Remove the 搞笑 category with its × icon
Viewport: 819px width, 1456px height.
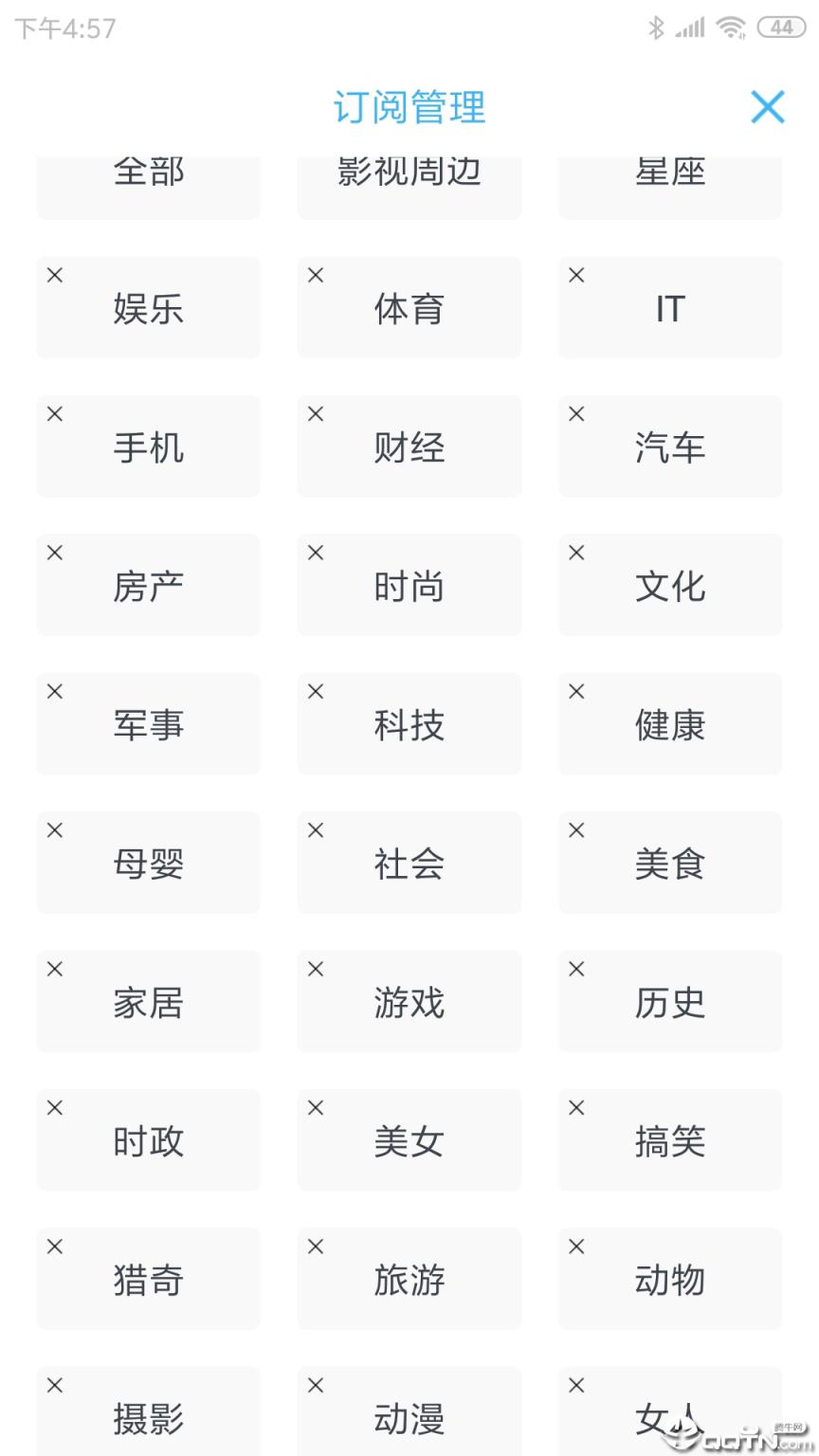tap(575, 1106)
